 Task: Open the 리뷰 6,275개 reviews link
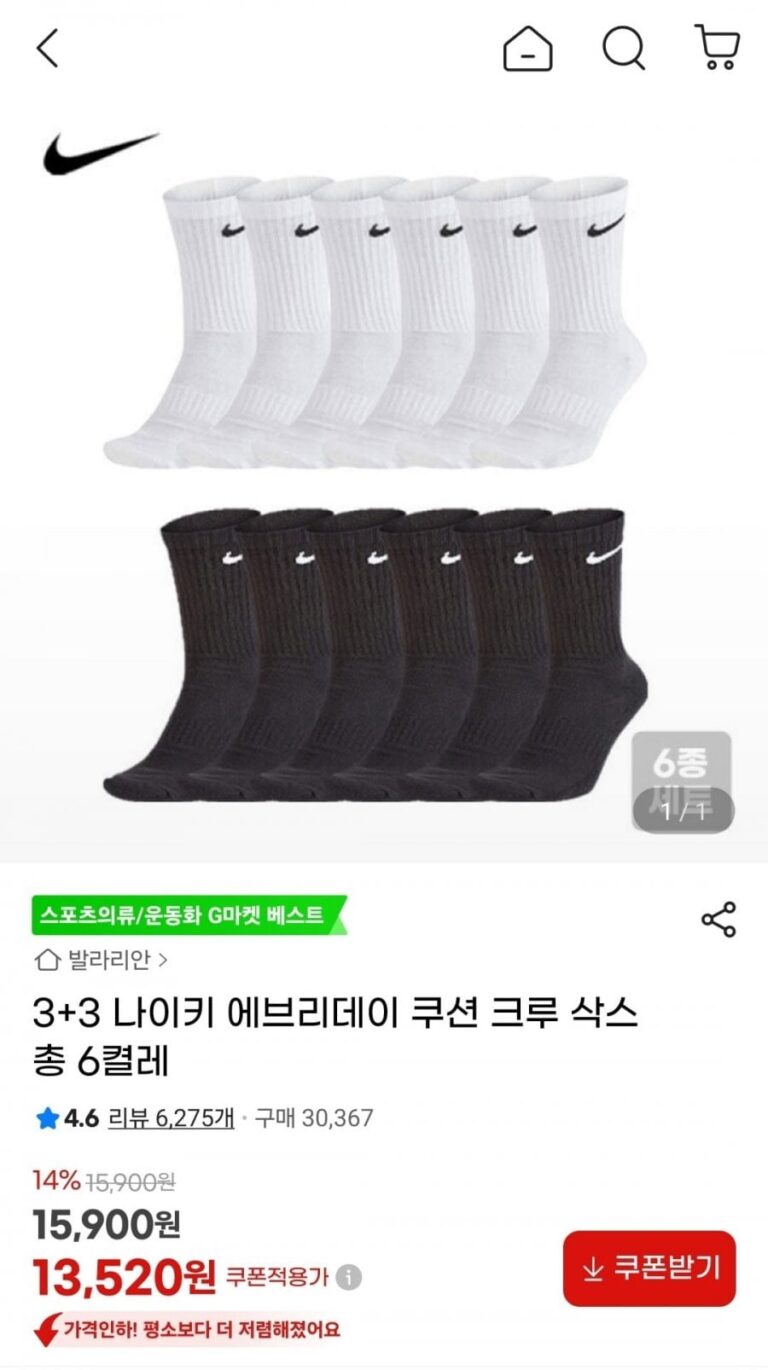pyautogui.click(x=170, y=1118)
